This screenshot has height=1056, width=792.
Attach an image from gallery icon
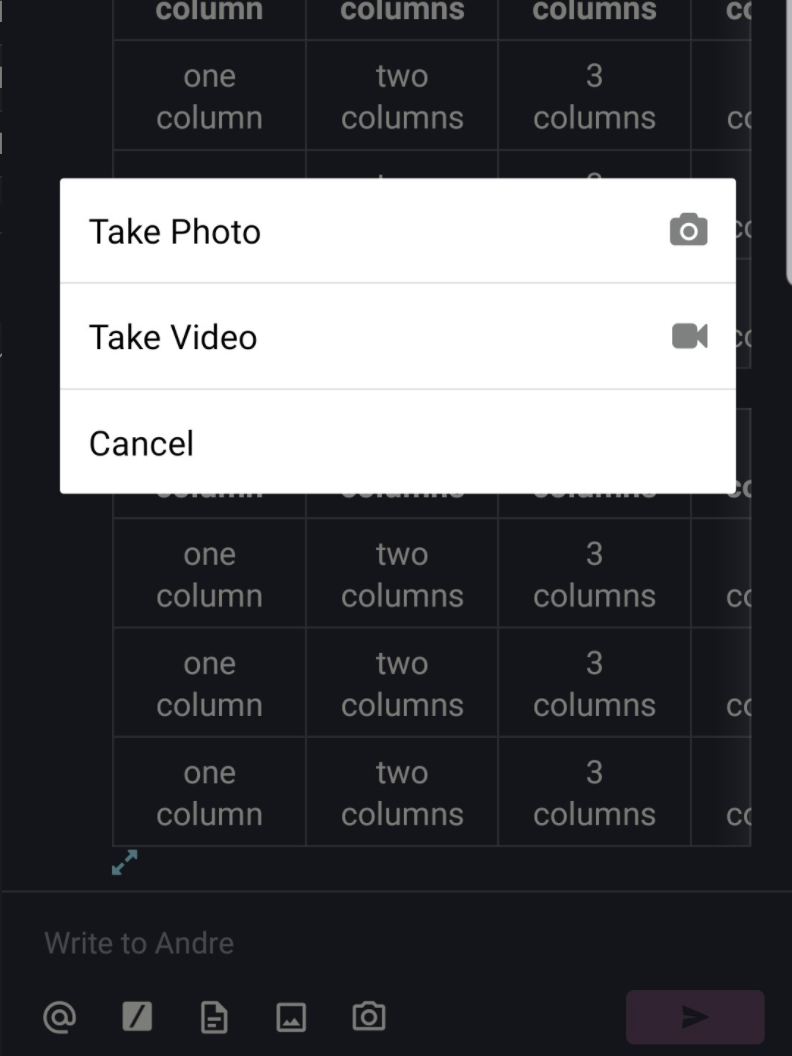tap(291, 1018)
